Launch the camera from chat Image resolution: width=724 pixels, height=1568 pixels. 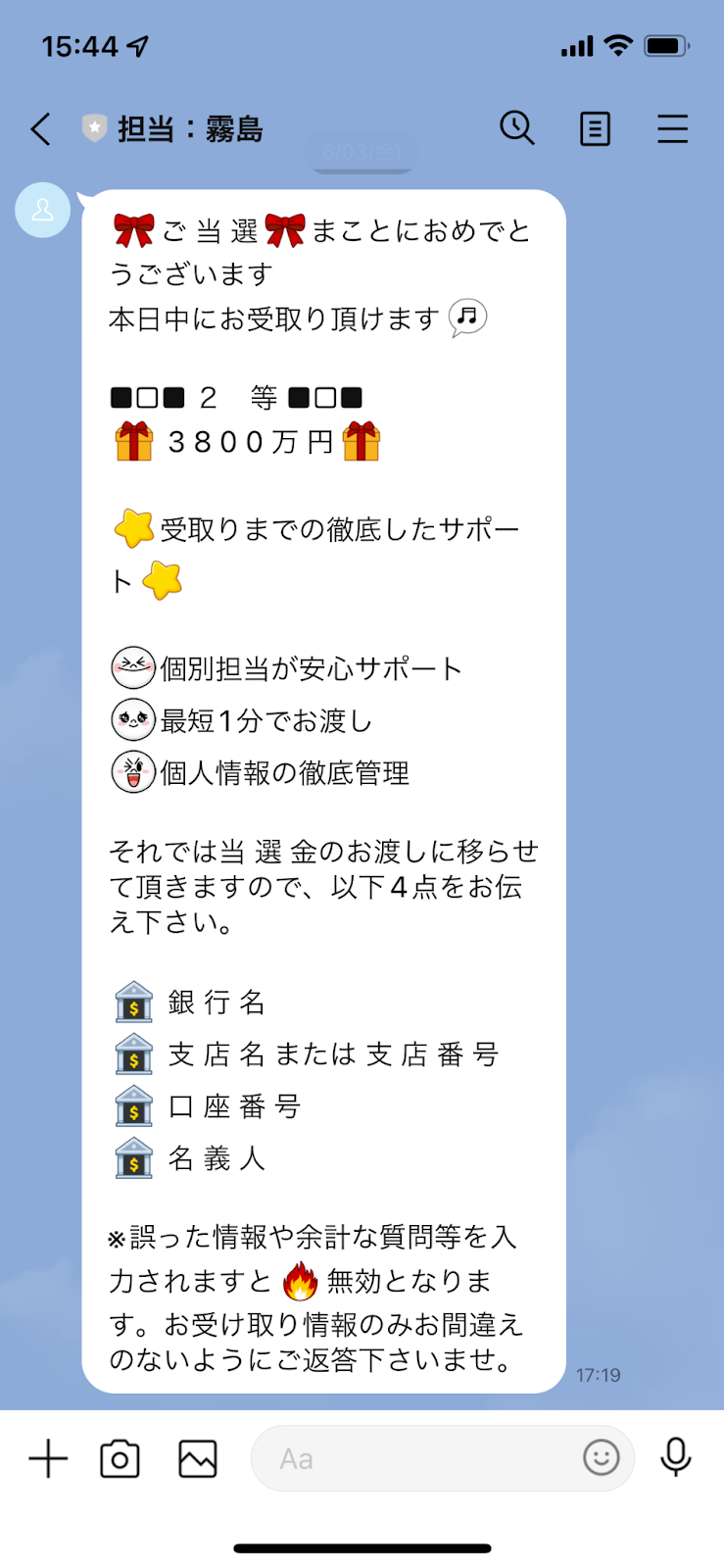point(120,1458)
